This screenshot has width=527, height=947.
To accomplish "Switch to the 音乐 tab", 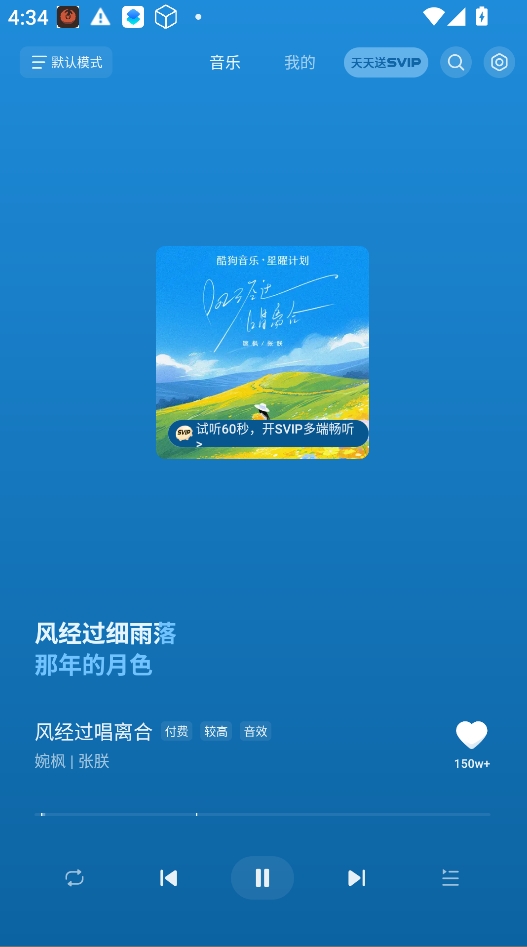I will pos(225,62).
